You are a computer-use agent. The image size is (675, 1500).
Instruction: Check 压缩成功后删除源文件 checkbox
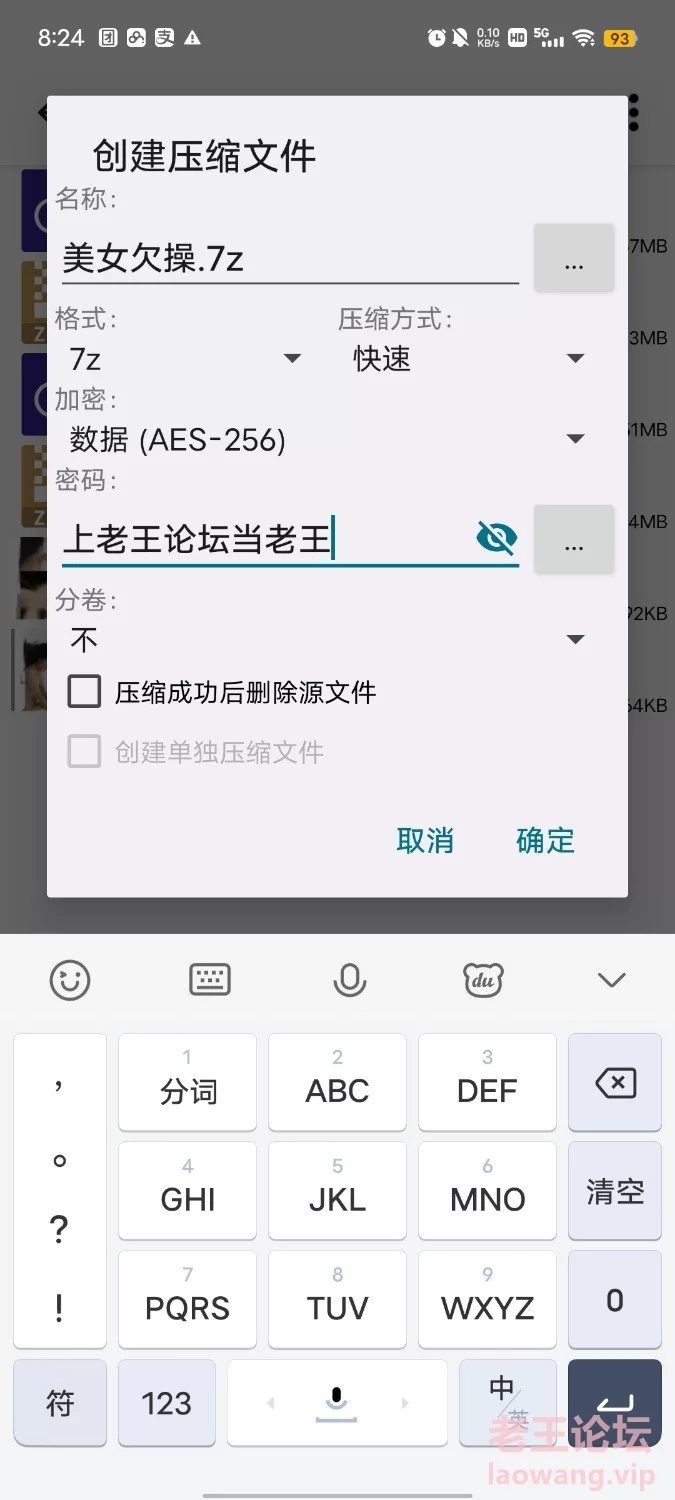click(85, 692)
